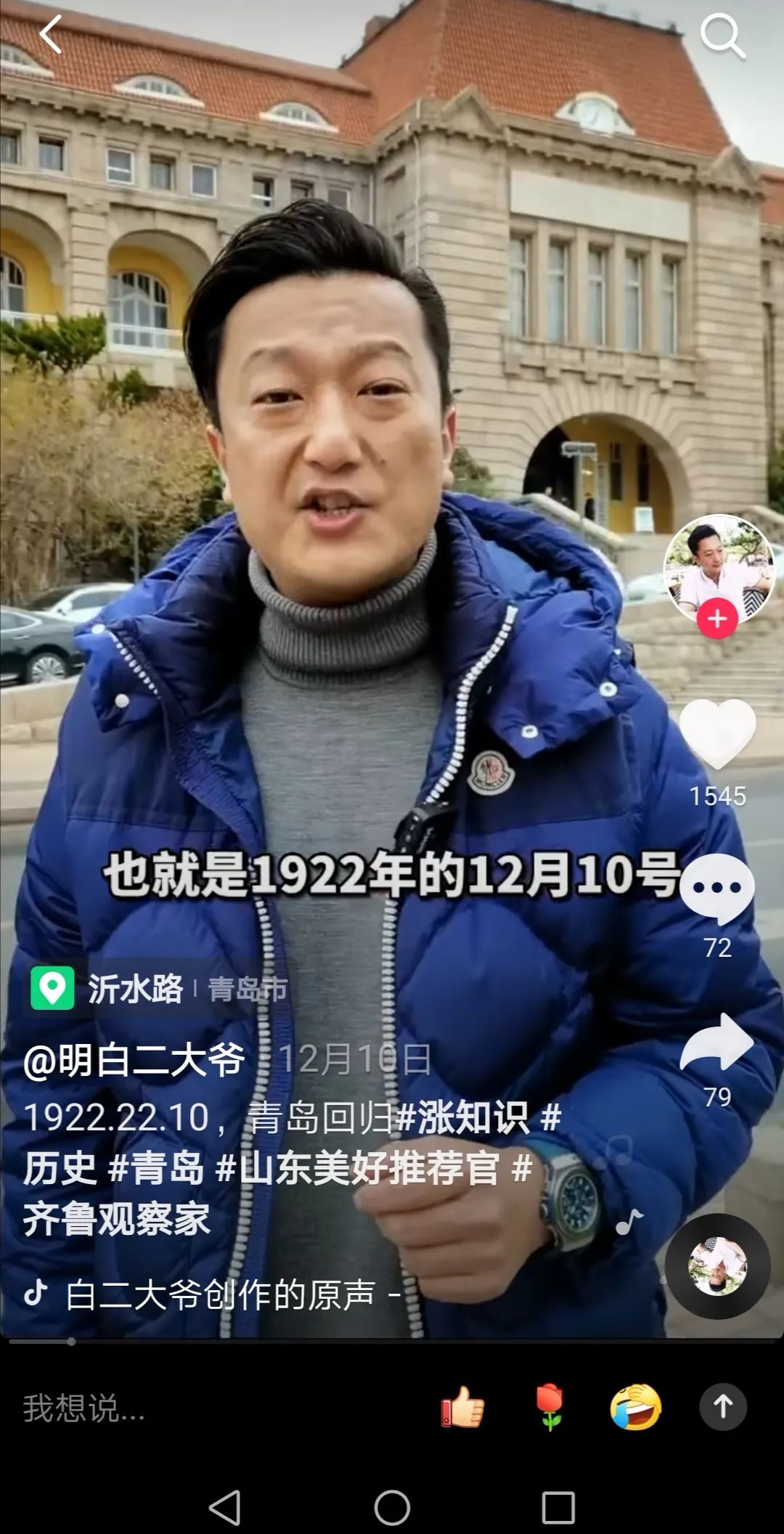Viewport: 784px width, 1534px height.
Task: Open the @明白二大爷 username
Action: pos(134,1060)
